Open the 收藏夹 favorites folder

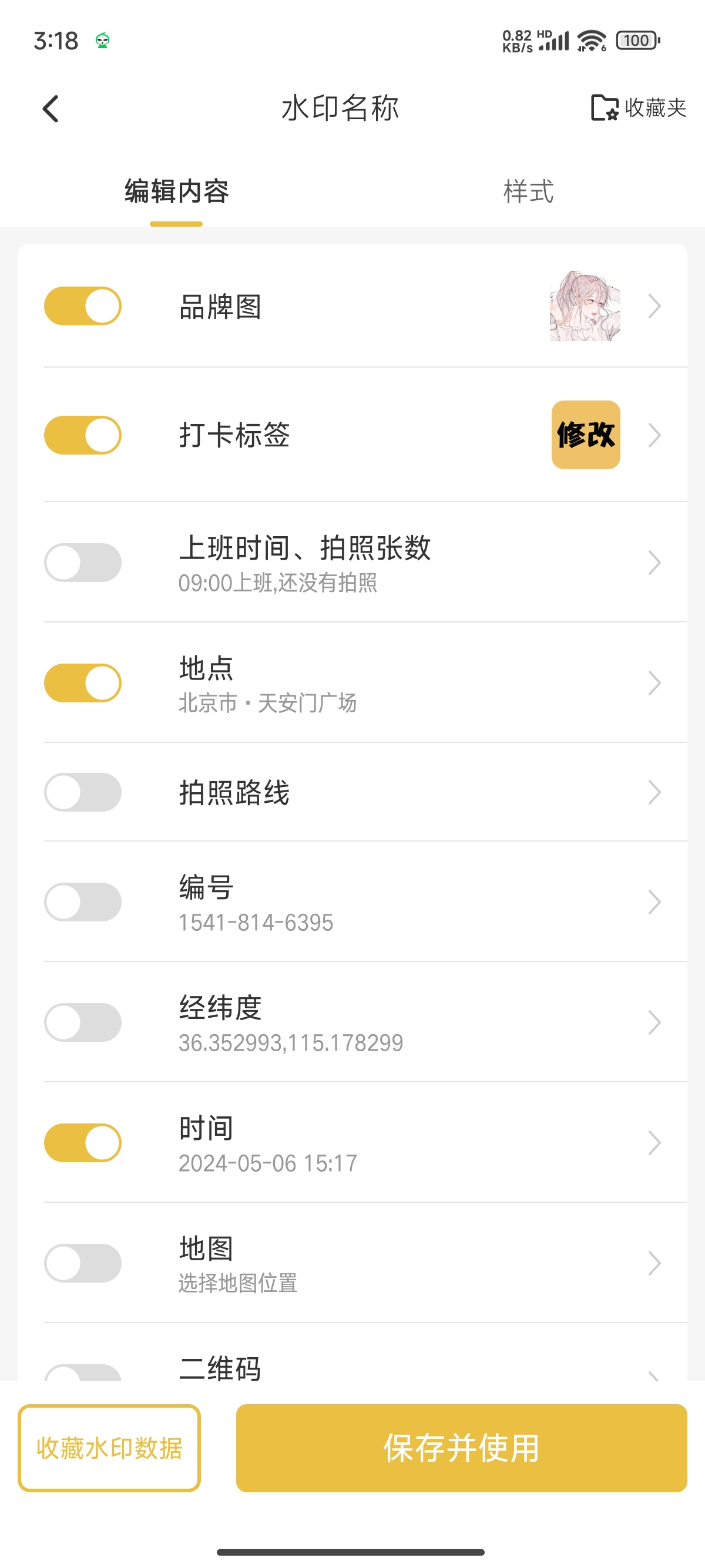pyautogui.click(x=638, y=108)
